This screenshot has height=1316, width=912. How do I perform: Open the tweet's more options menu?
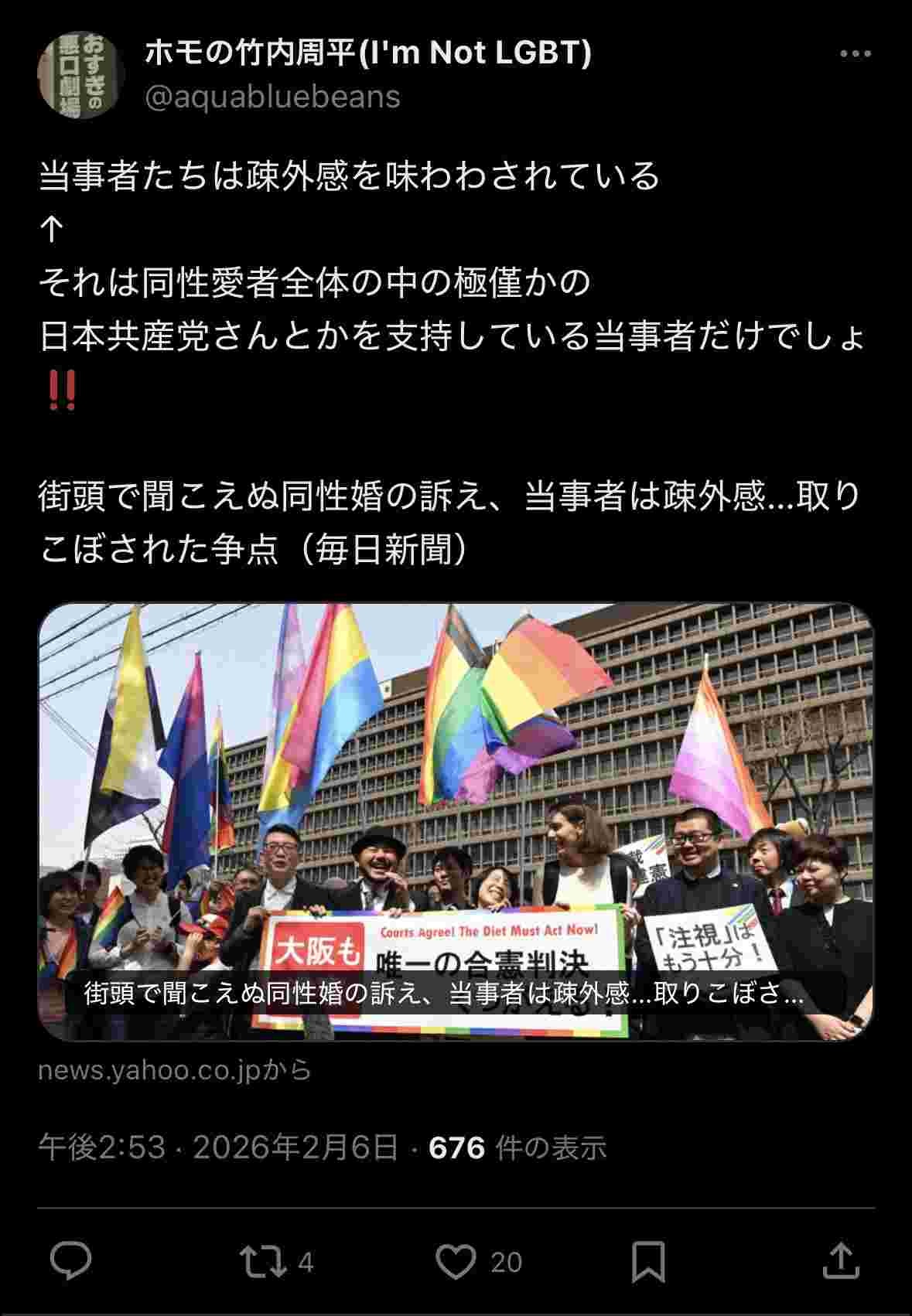(x=855, y=54)
